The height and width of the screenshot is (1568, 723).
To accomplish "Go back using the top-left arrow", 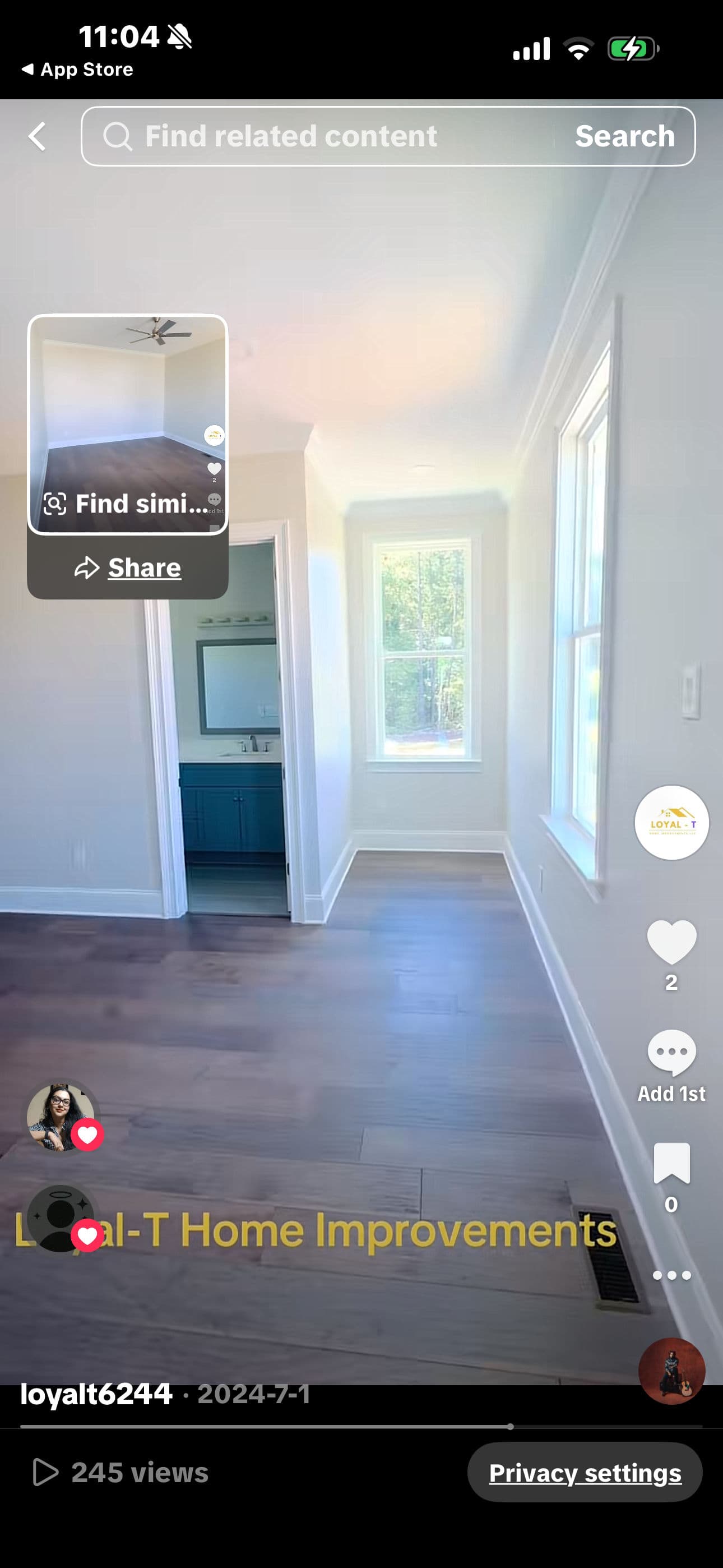I will 37,136.
